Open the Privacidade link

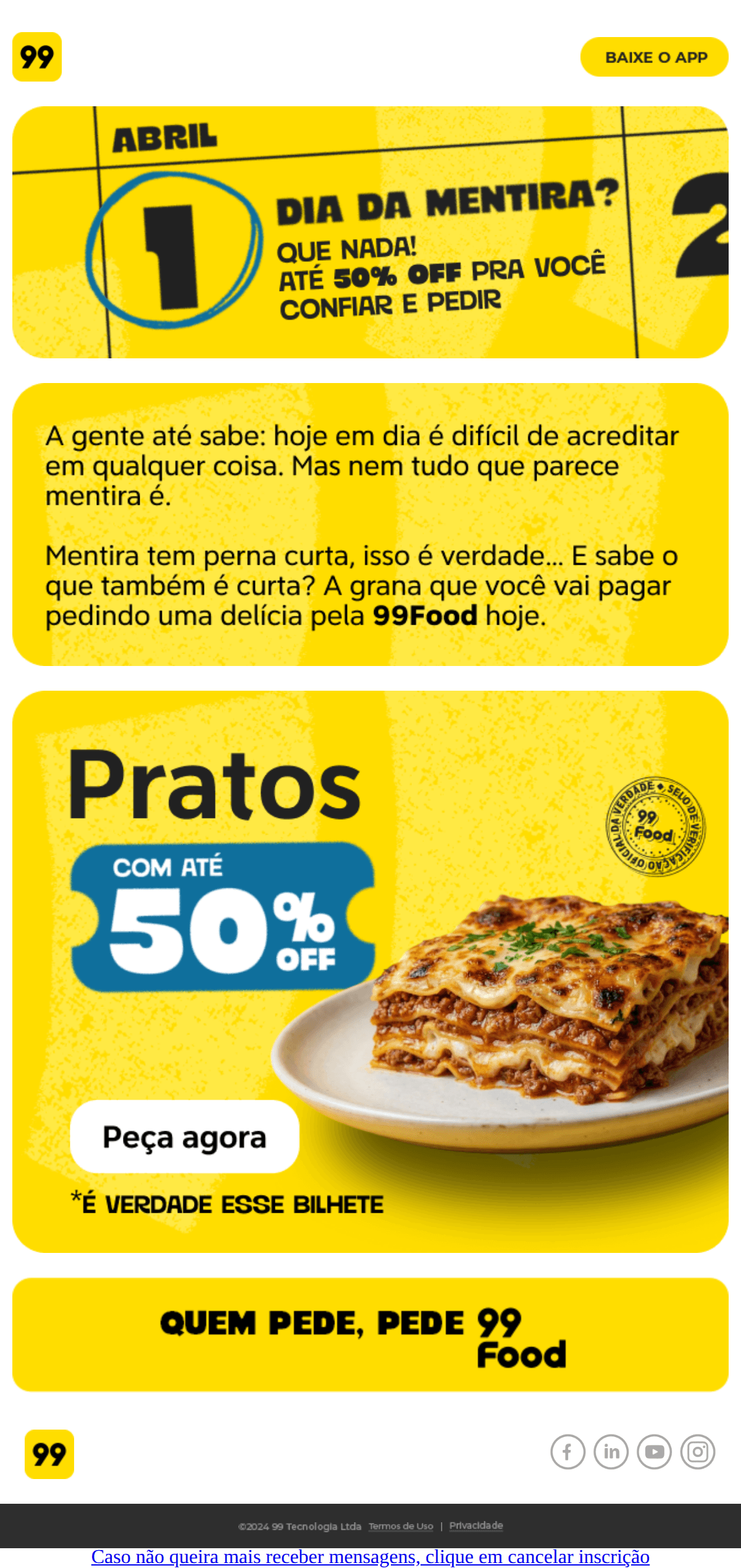[475, 1525]
